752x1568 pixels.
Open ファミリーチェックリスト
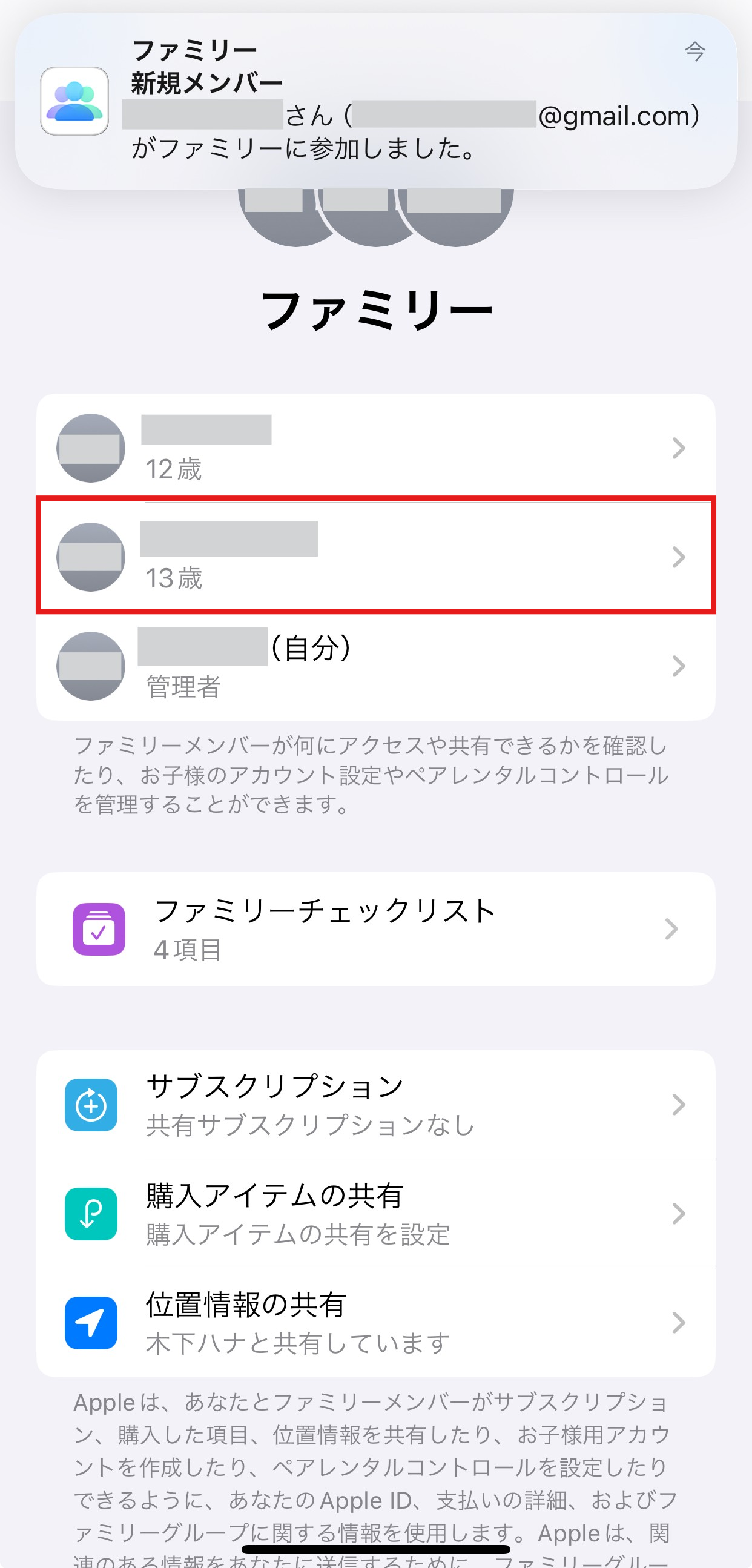[x=376, y=928]
